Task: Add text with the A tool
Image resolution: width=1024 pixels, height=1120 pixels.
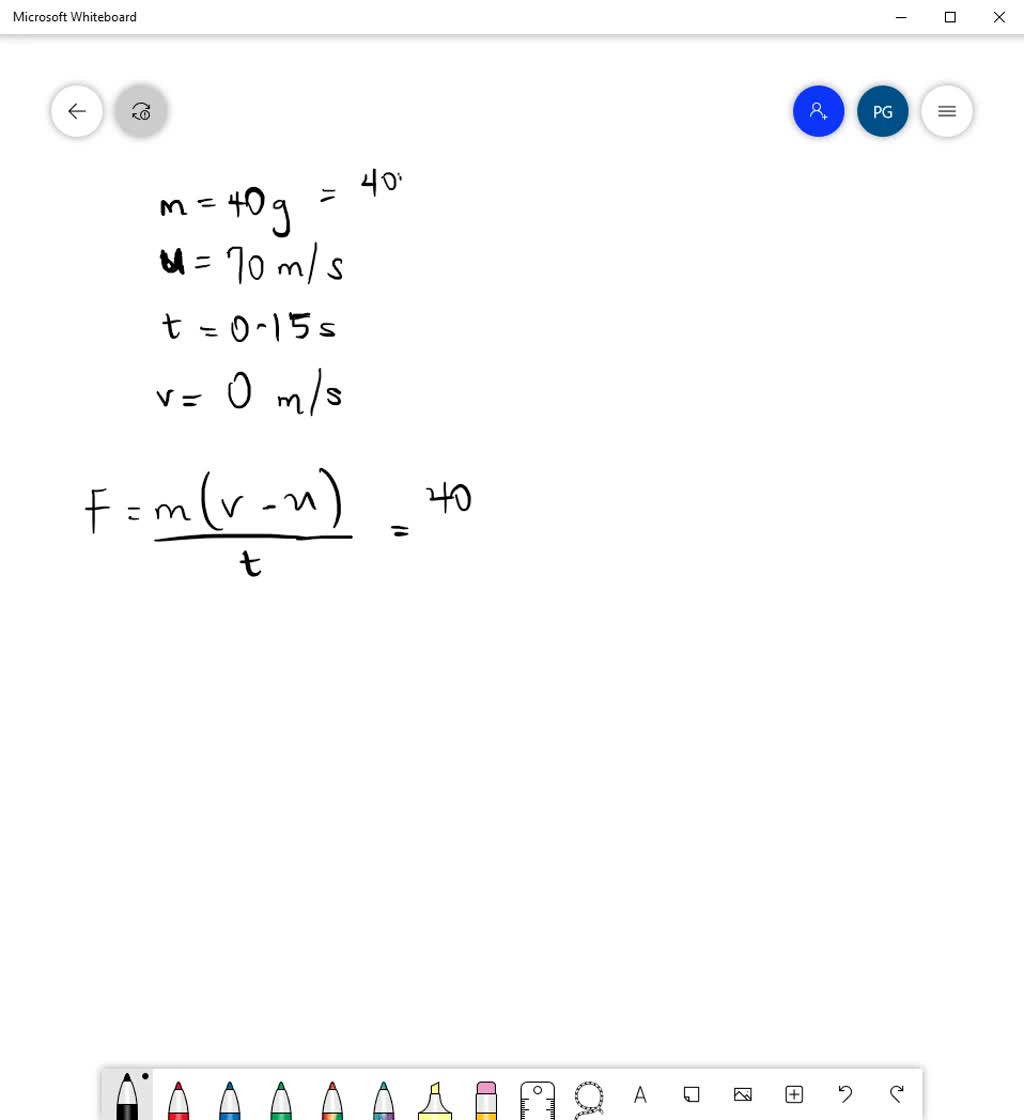Action: click(640, 1095)
